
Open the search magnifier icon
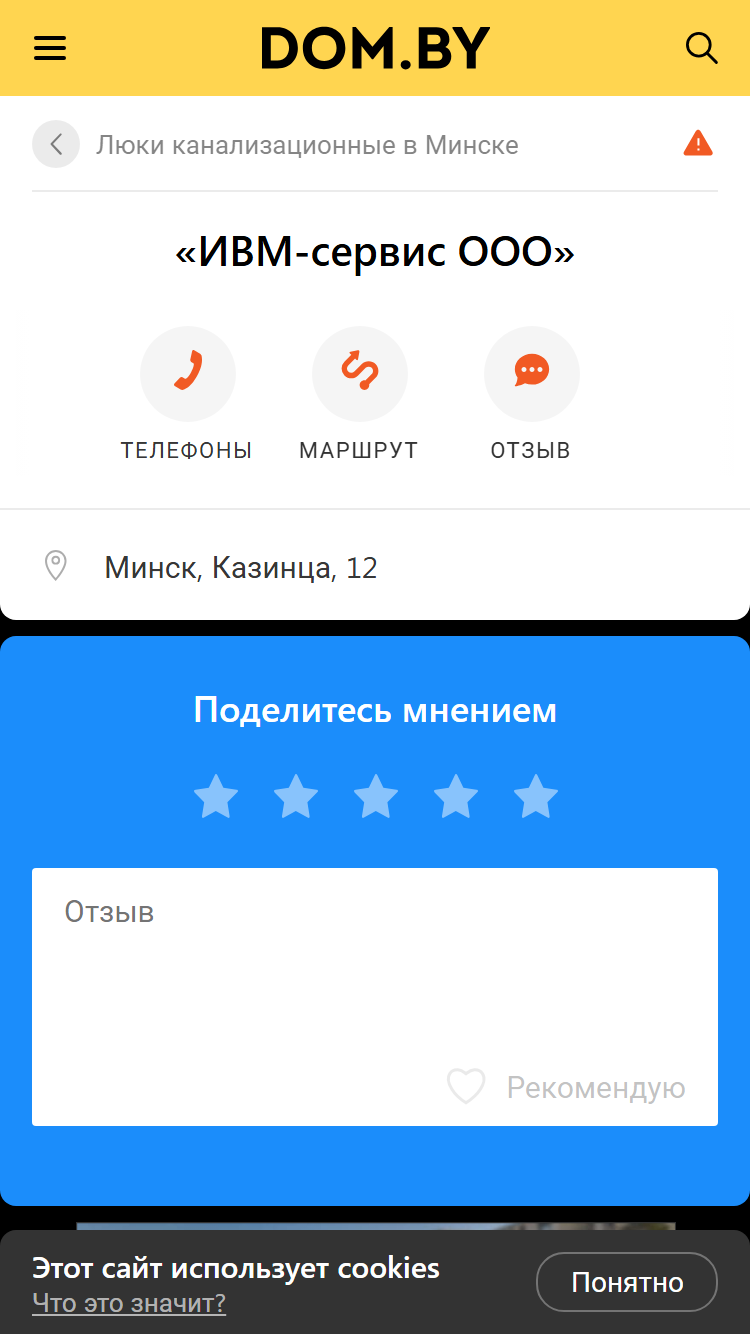pyautogui.click(x=701, y=48)
